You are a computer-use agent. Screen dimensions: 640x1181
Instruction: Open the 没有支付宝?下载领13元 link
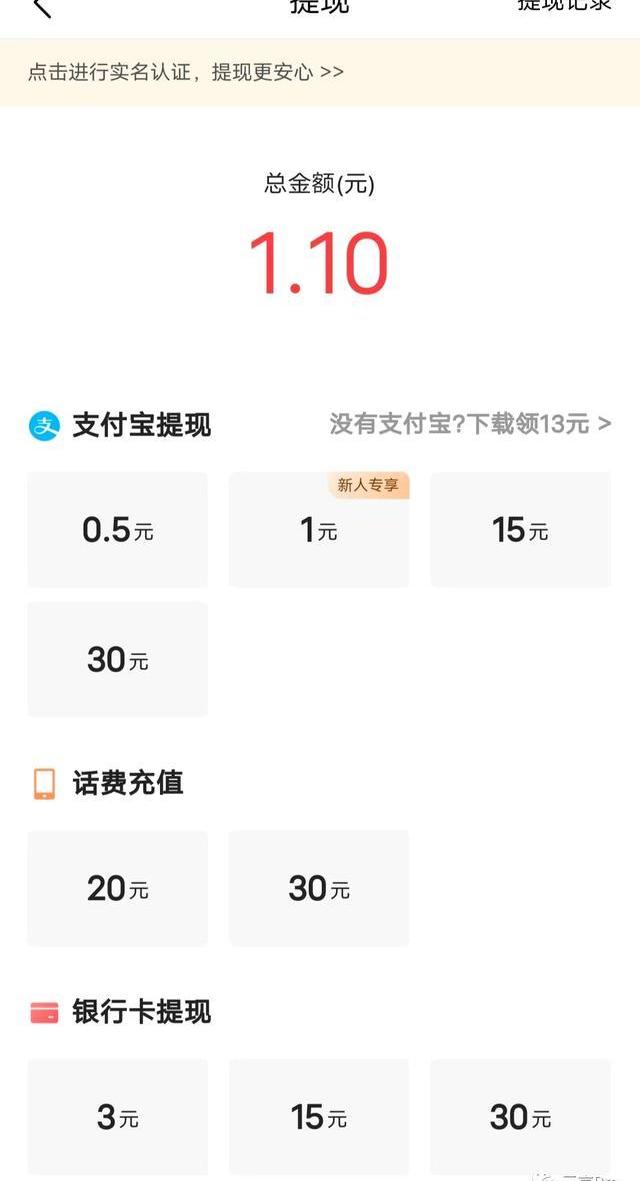pos(470,424)
